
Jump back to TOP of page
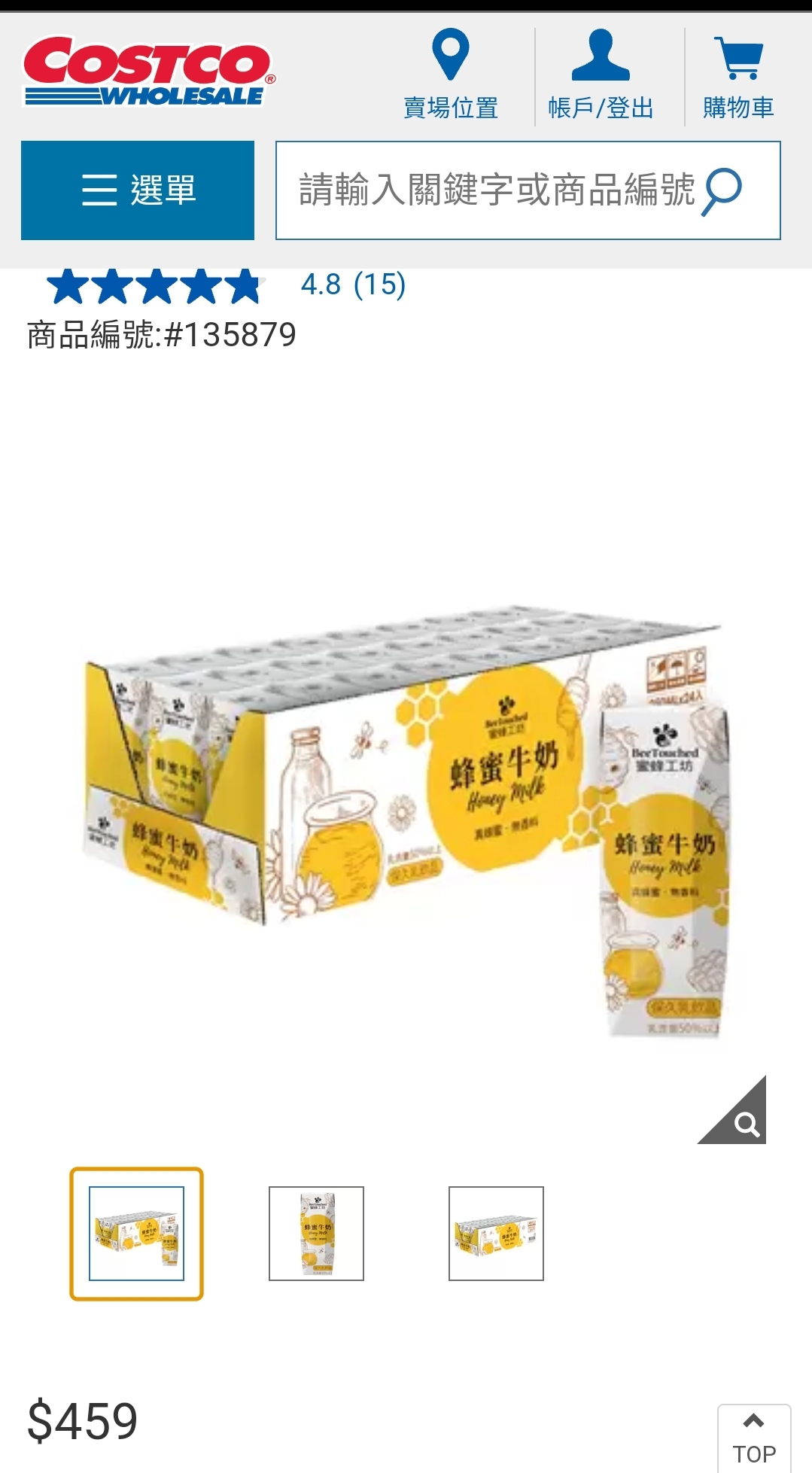[x=754, y=1438]
